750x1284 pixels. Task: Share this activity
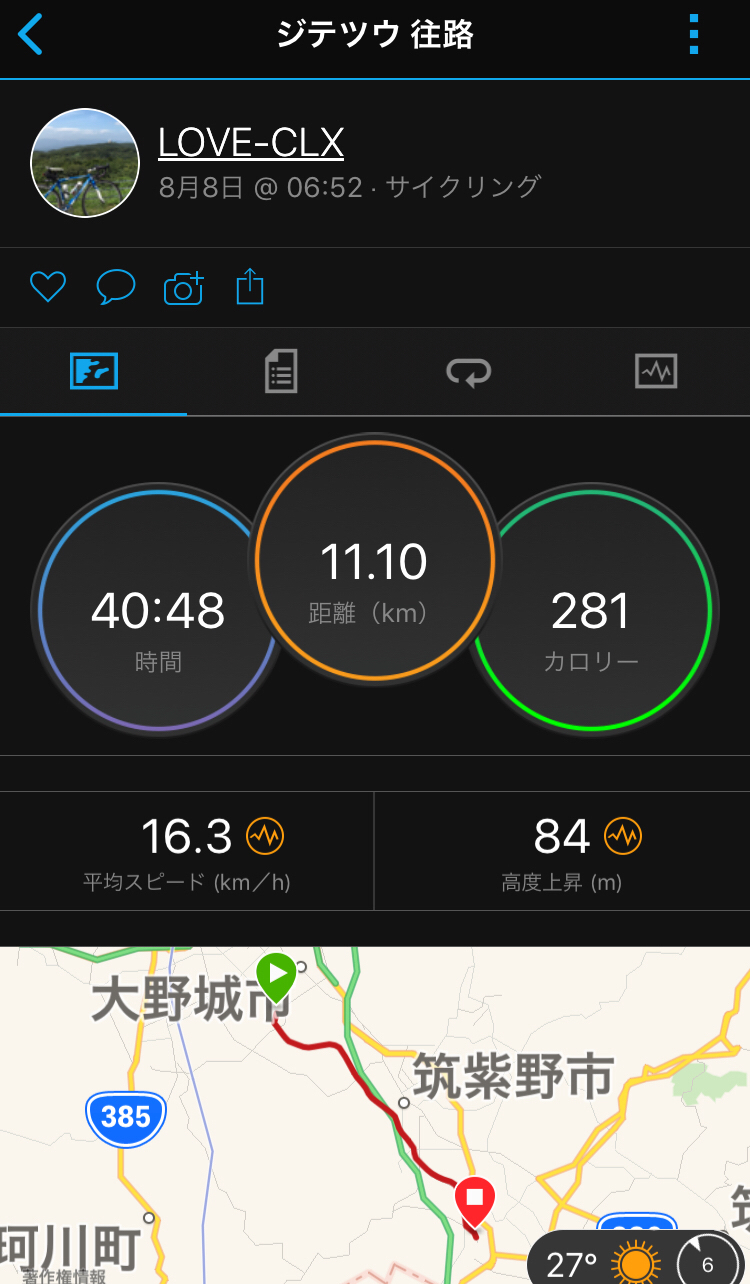(250, 288)
